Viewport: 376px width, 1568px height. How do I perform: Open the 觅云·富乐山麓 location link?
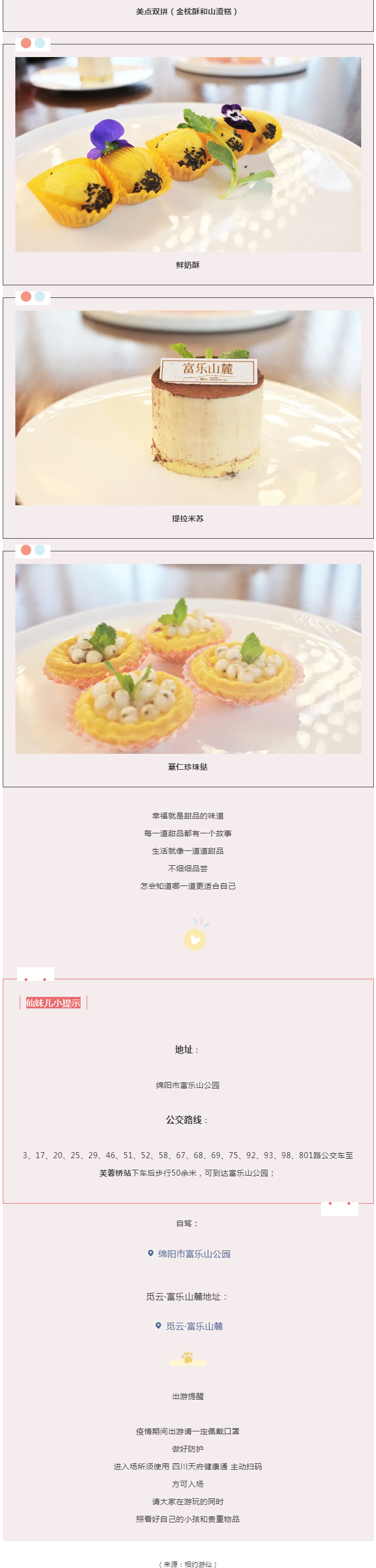(193, 1326)
